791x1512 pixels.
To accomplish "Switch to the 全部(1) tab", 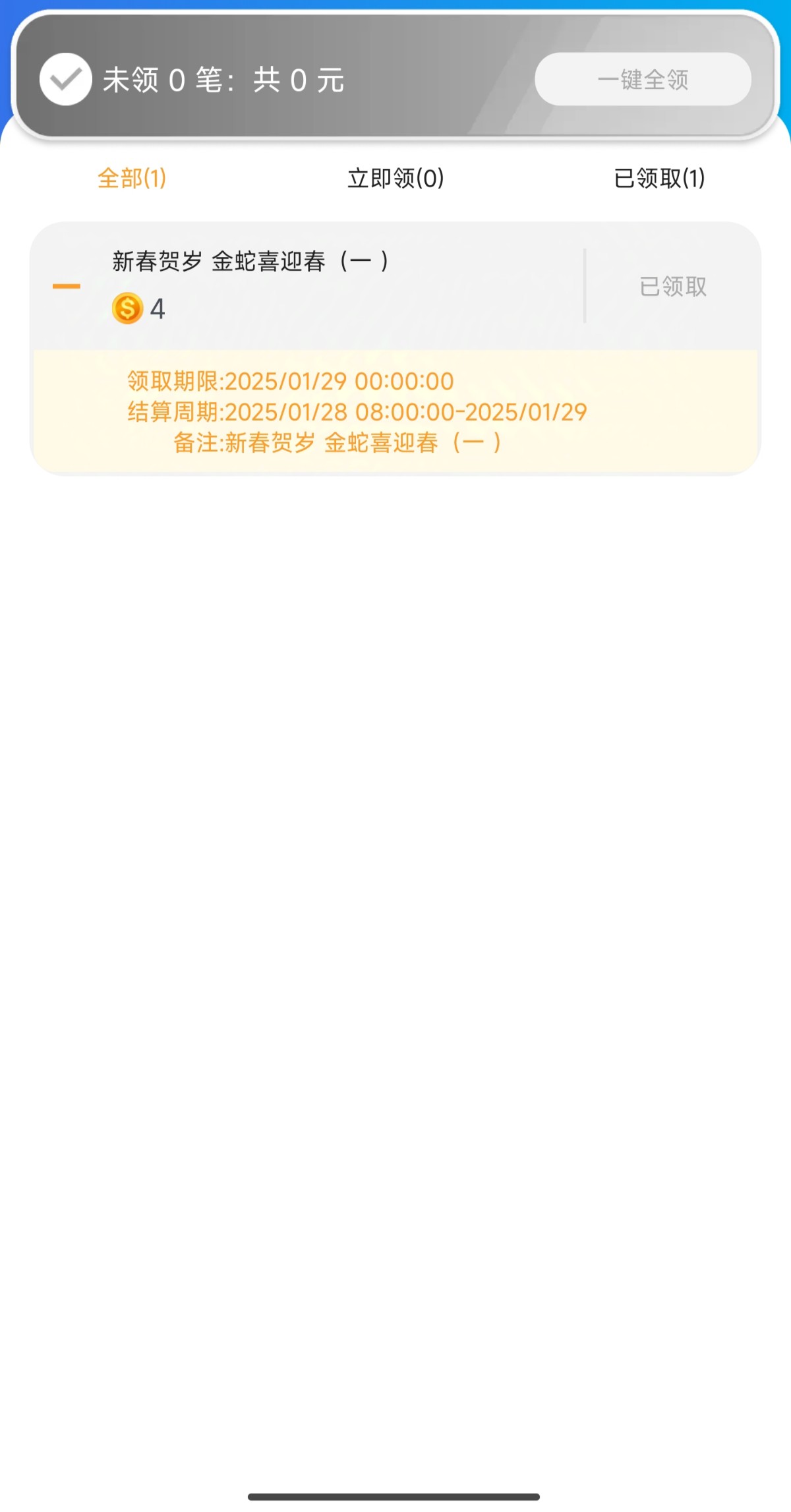I will click(132, 178).
